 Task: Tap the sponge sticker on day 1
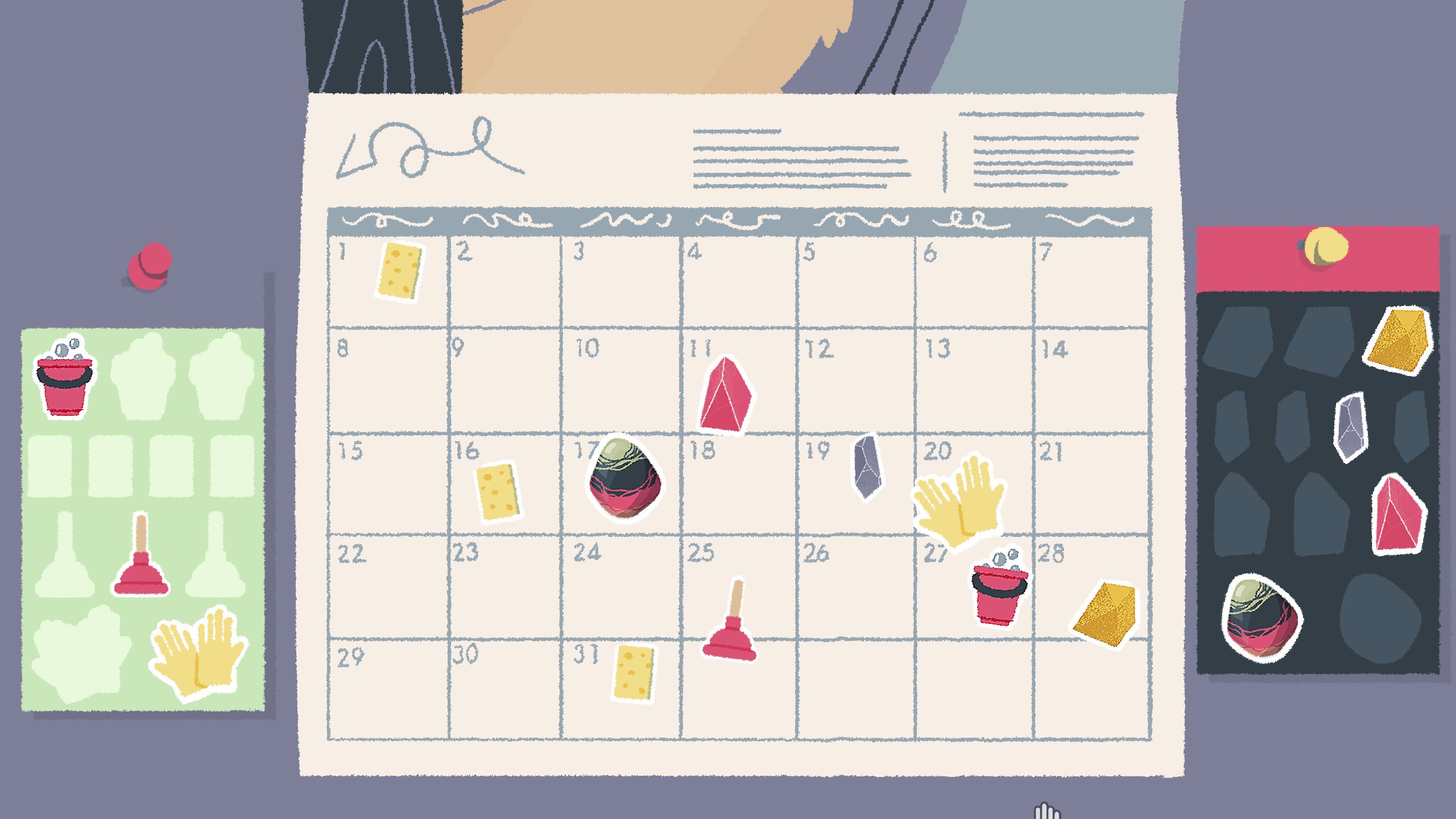coord(400,272)
